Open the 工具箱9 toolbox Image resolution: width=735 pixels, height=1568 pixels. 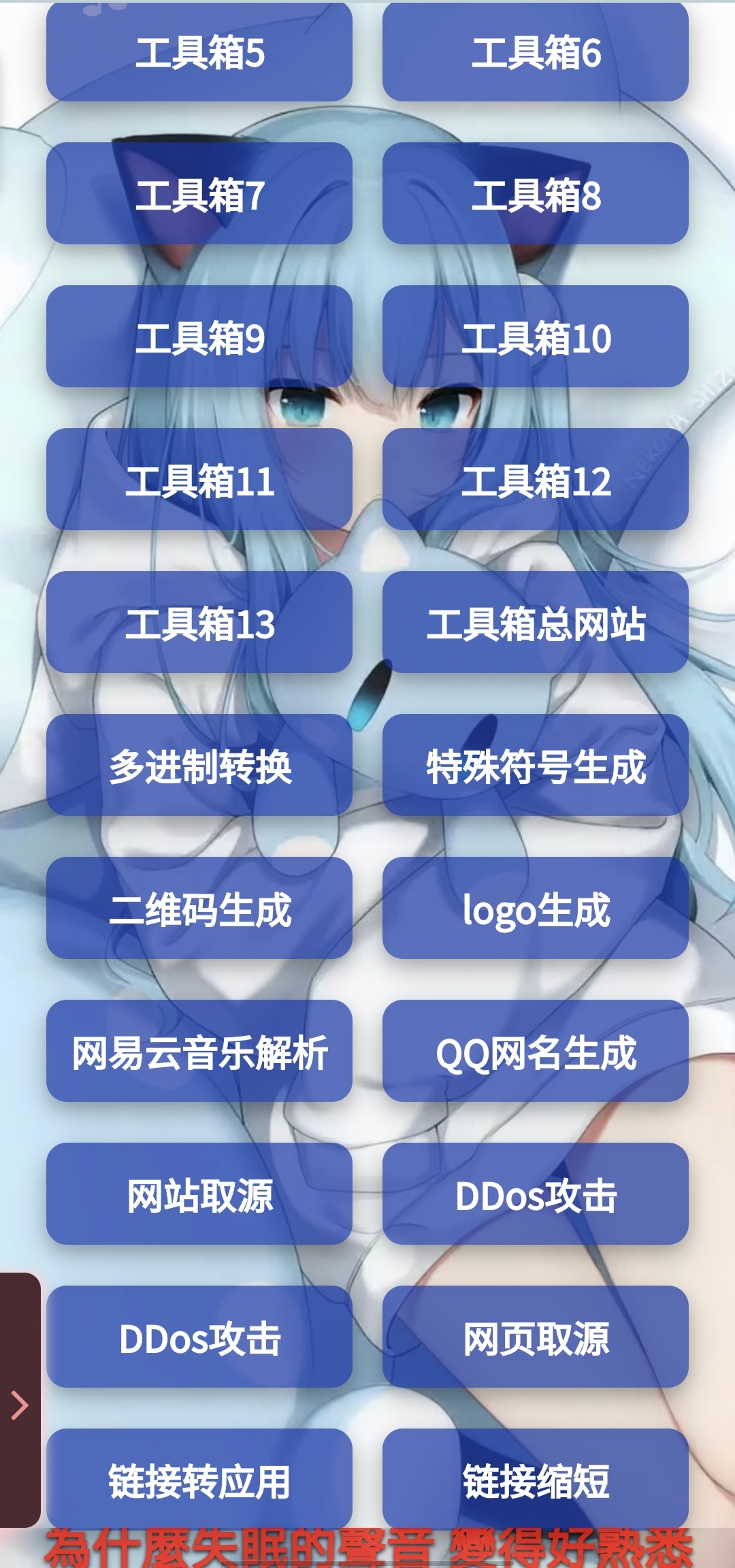coord(199,337)
